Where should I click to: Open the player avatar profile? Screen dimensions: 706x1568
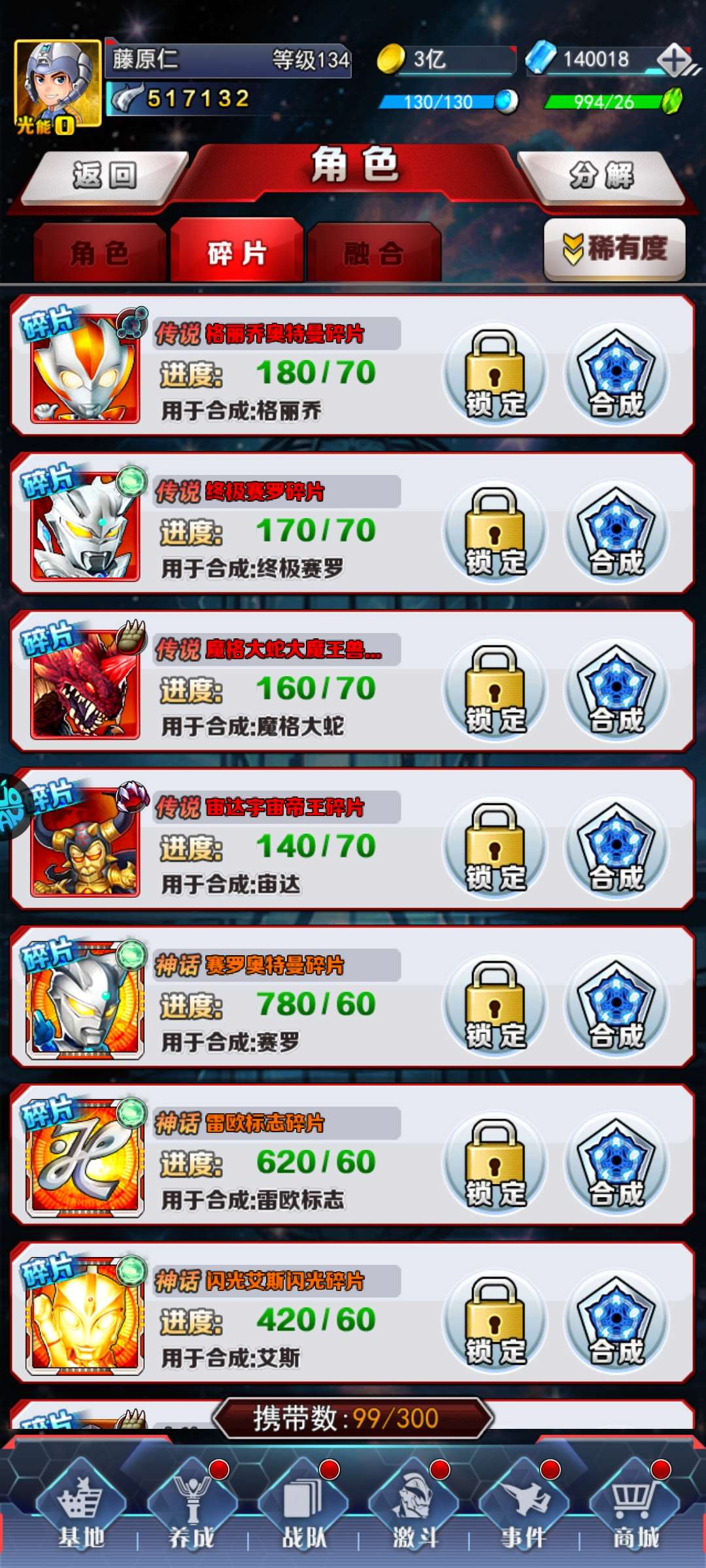pyautogui.click(x=58, y=85)
